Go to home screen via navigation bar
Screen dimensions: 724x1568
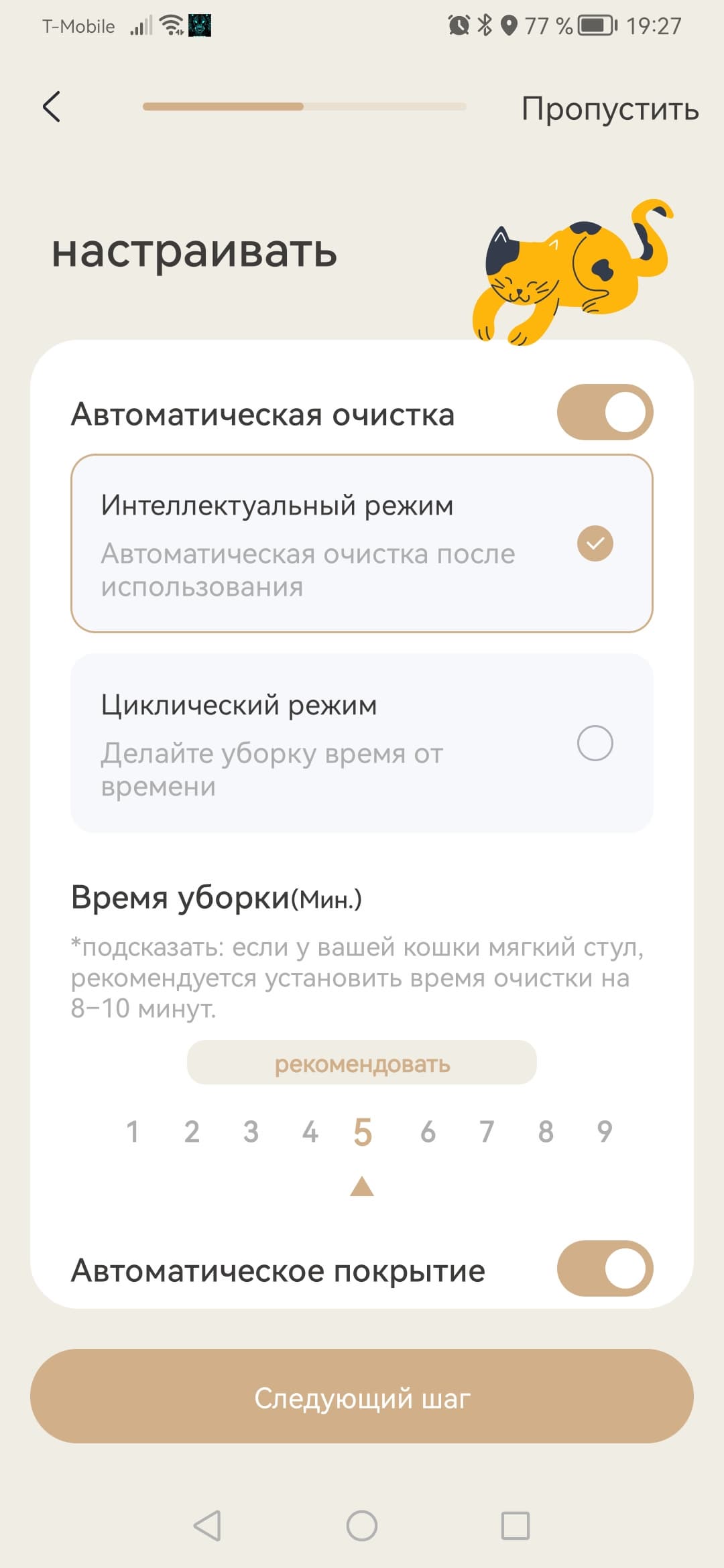(362, 1526)
